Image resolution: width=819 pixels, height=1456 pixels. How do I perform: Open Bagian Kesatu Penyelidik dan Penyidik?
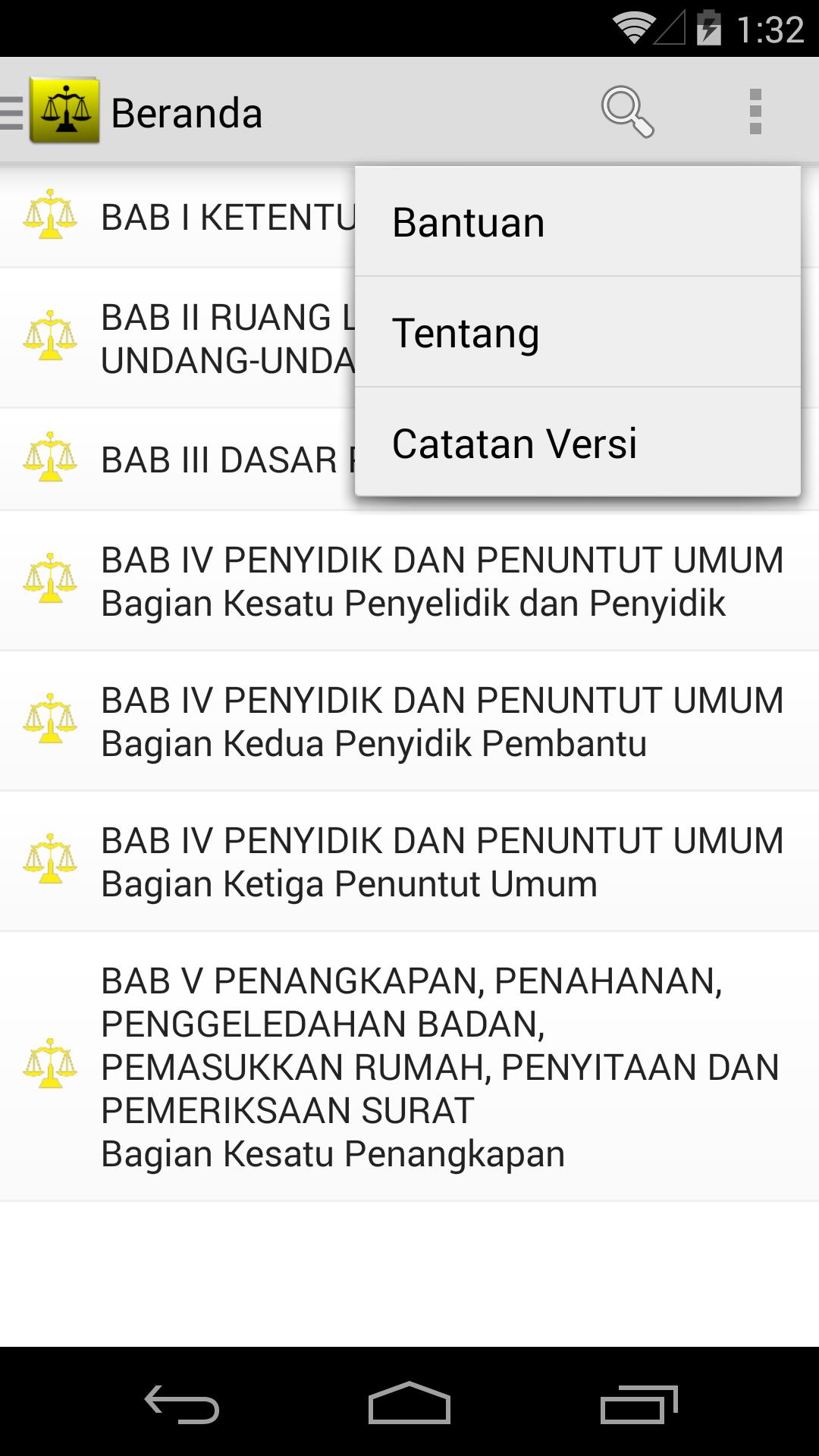pyautogui.click(x=409, y=582)
